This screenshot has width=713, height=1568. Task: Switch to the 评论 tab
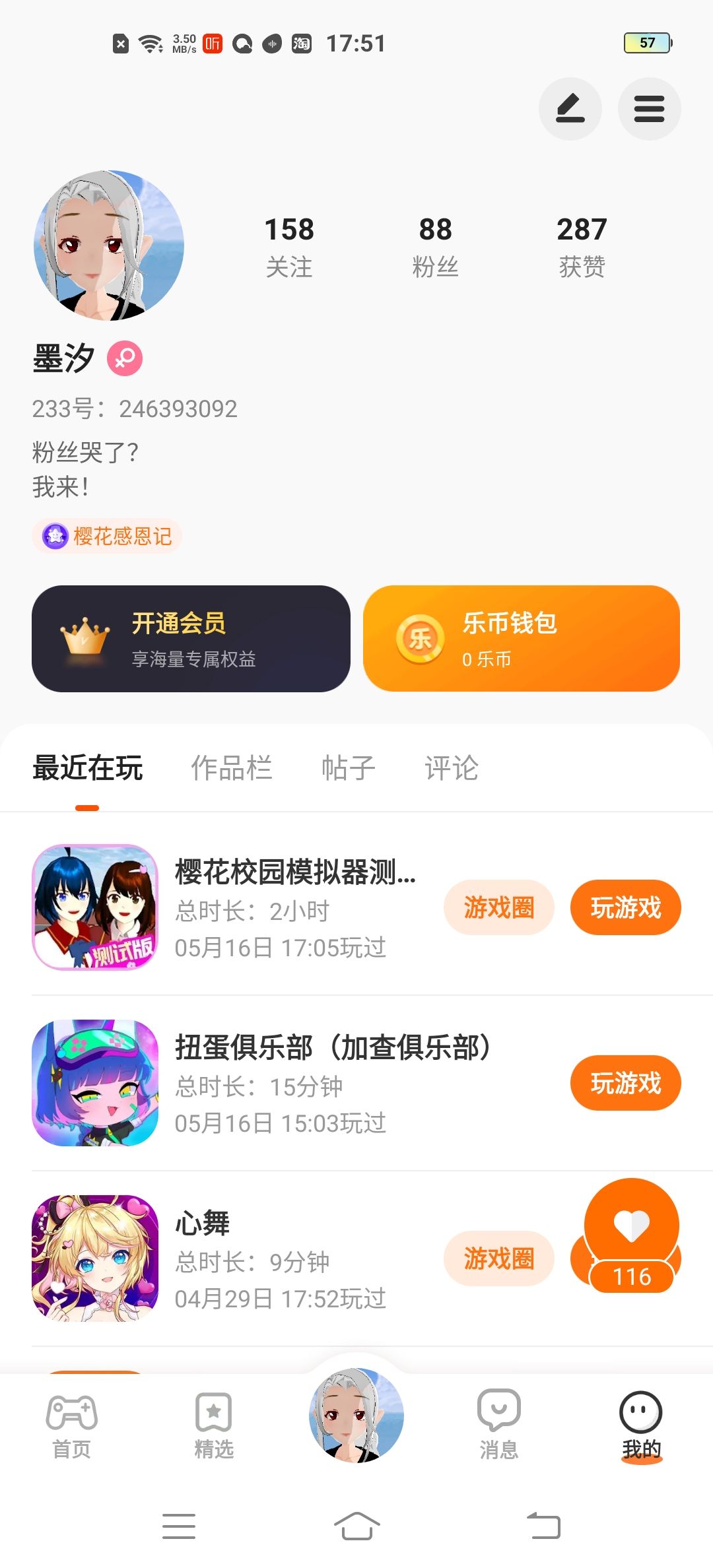click(452, 768)
